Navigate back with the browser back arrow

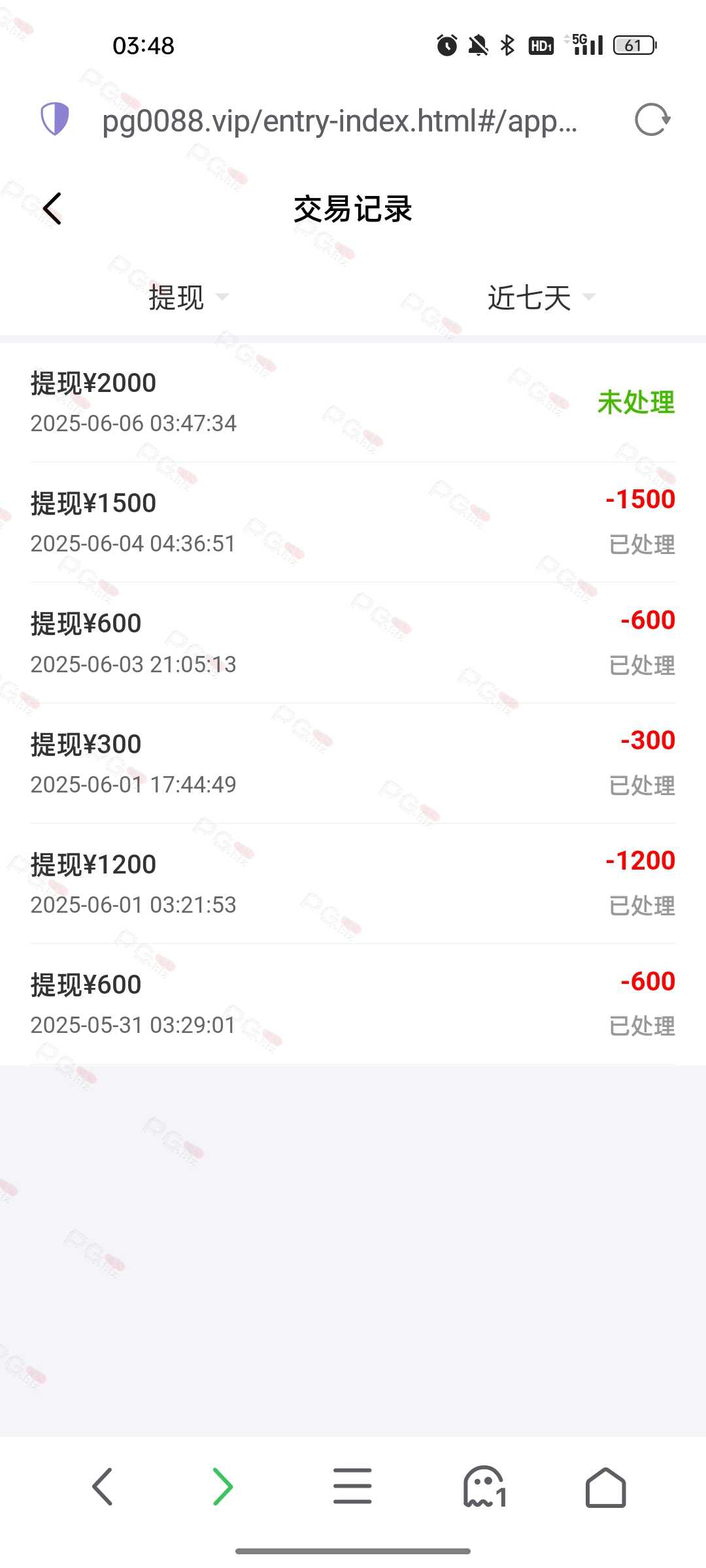(103, 1486)
